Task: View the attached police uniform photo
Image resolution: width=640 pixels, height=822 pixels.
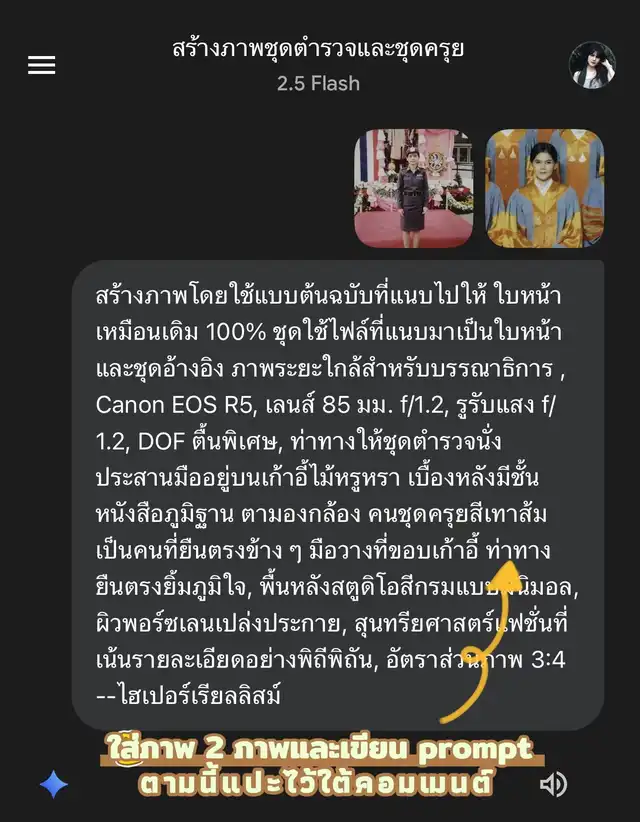Action: (413, 188)
